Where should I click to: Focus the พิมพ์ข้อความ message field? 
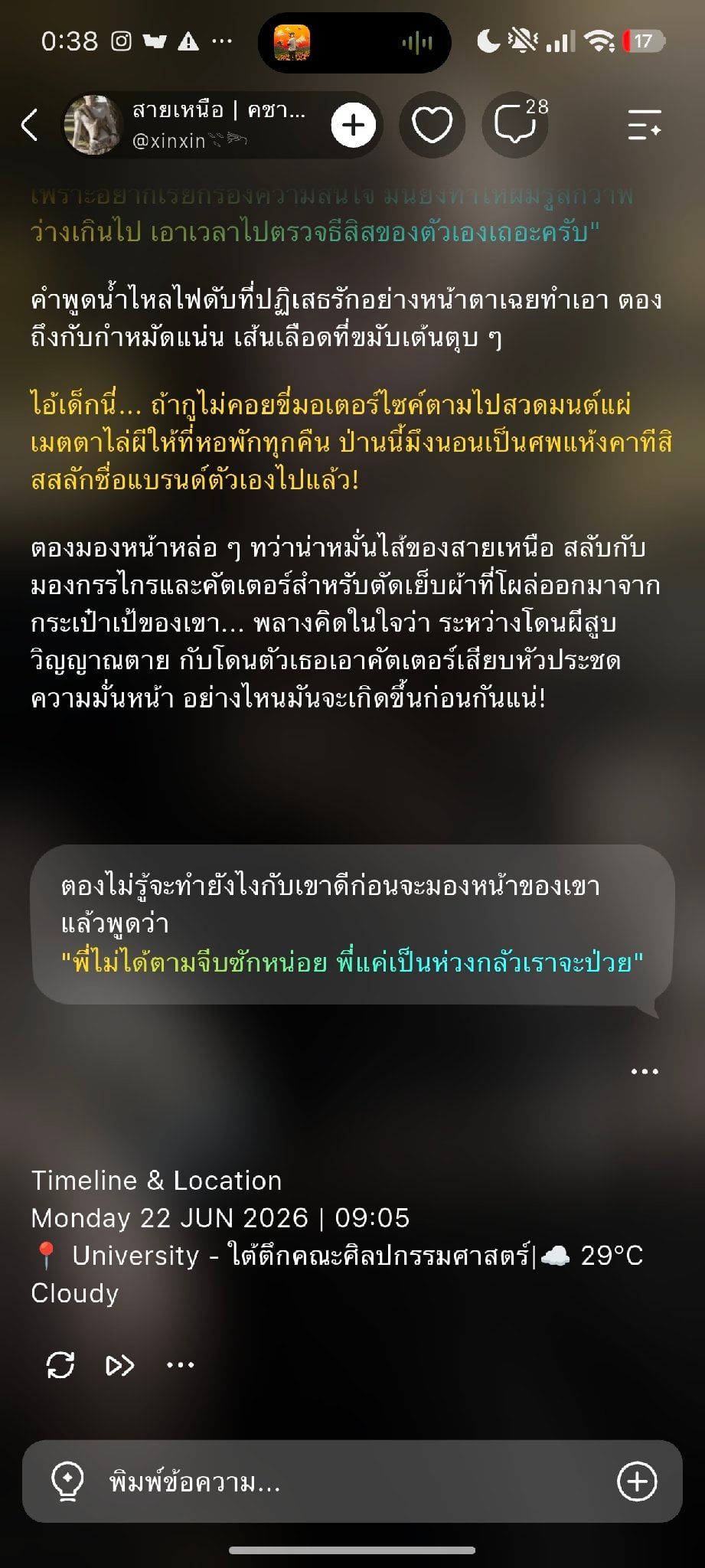(352, 1481)
